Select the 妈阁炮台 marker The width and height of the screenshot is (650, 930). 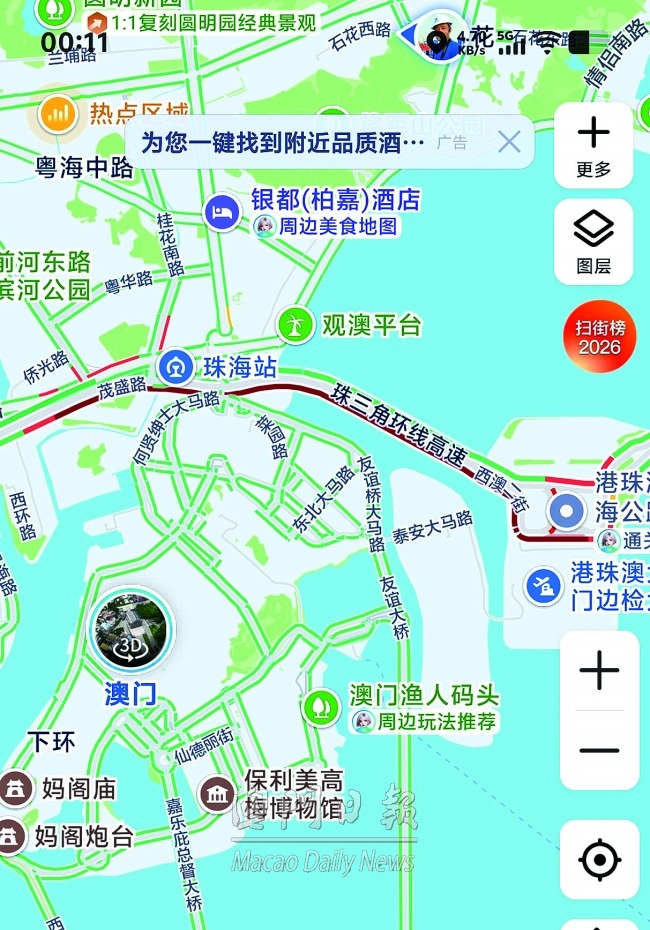pos(11,834)
